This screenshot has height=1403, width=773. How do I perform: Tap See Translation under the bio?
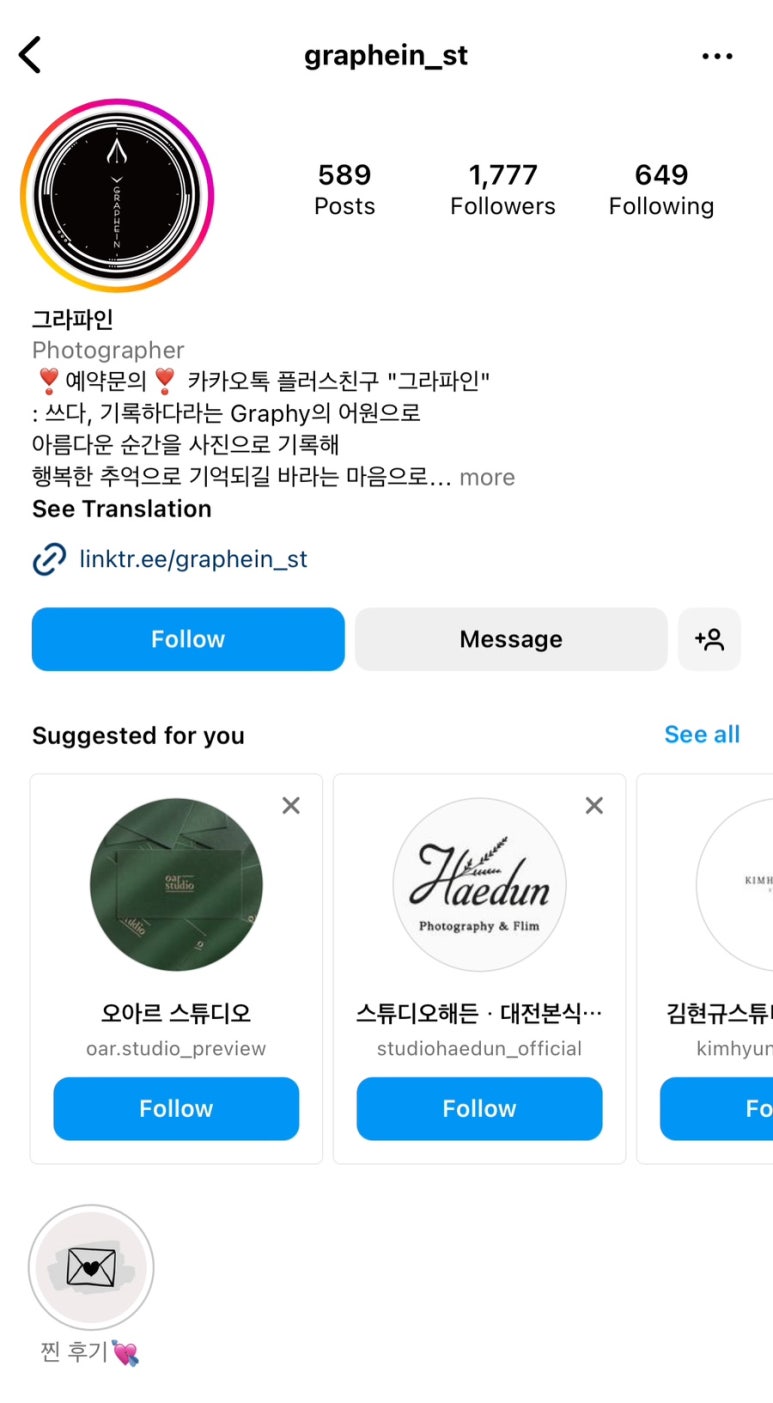(122, 509)
